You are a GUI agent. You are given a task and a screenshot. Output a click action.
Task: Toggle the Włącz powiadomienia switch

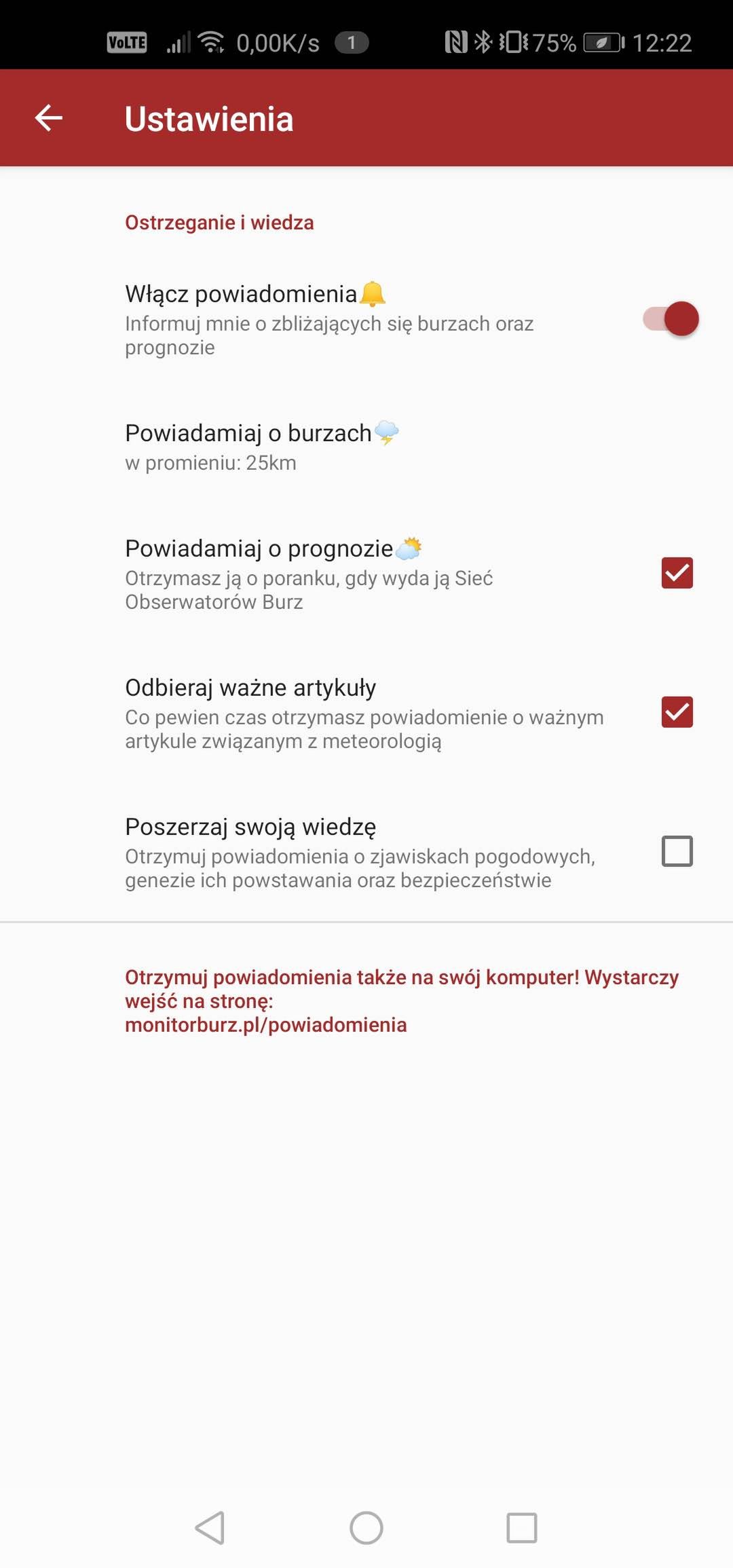click(671, 318)
